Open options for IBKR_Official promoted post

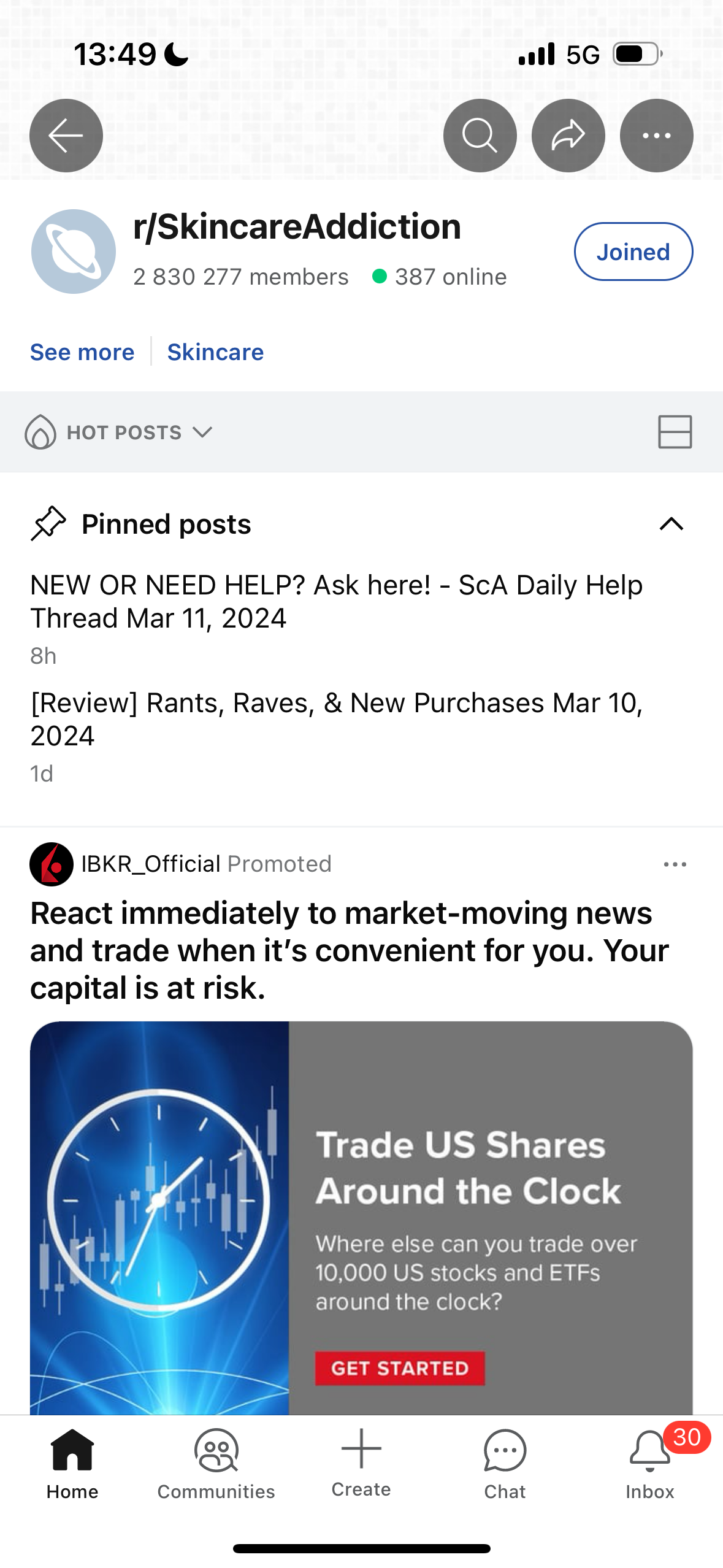tap(675, 864)
